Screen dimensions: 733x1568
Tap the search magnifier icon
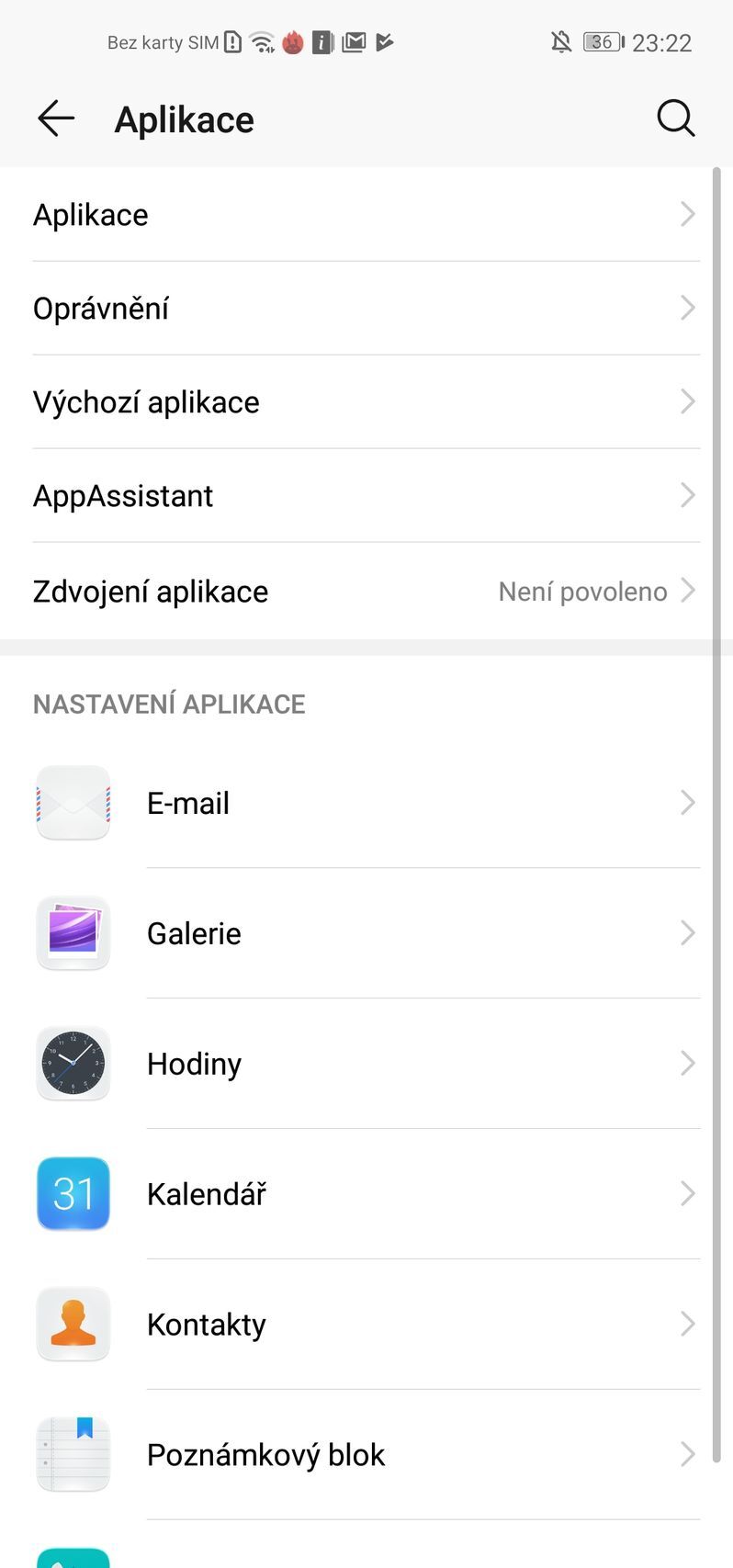click(676, 118)
